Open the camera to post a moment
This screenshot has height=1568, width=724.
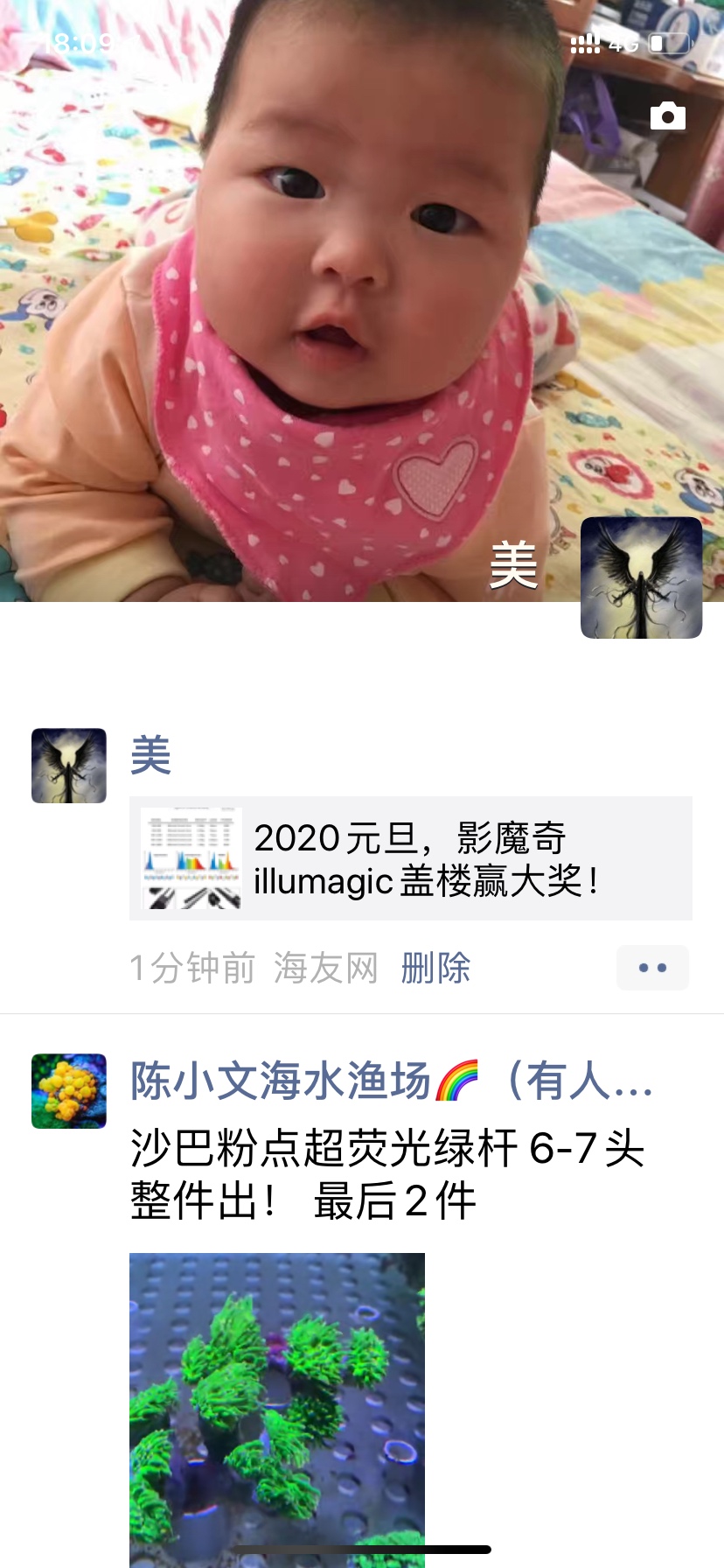[668, 115]
